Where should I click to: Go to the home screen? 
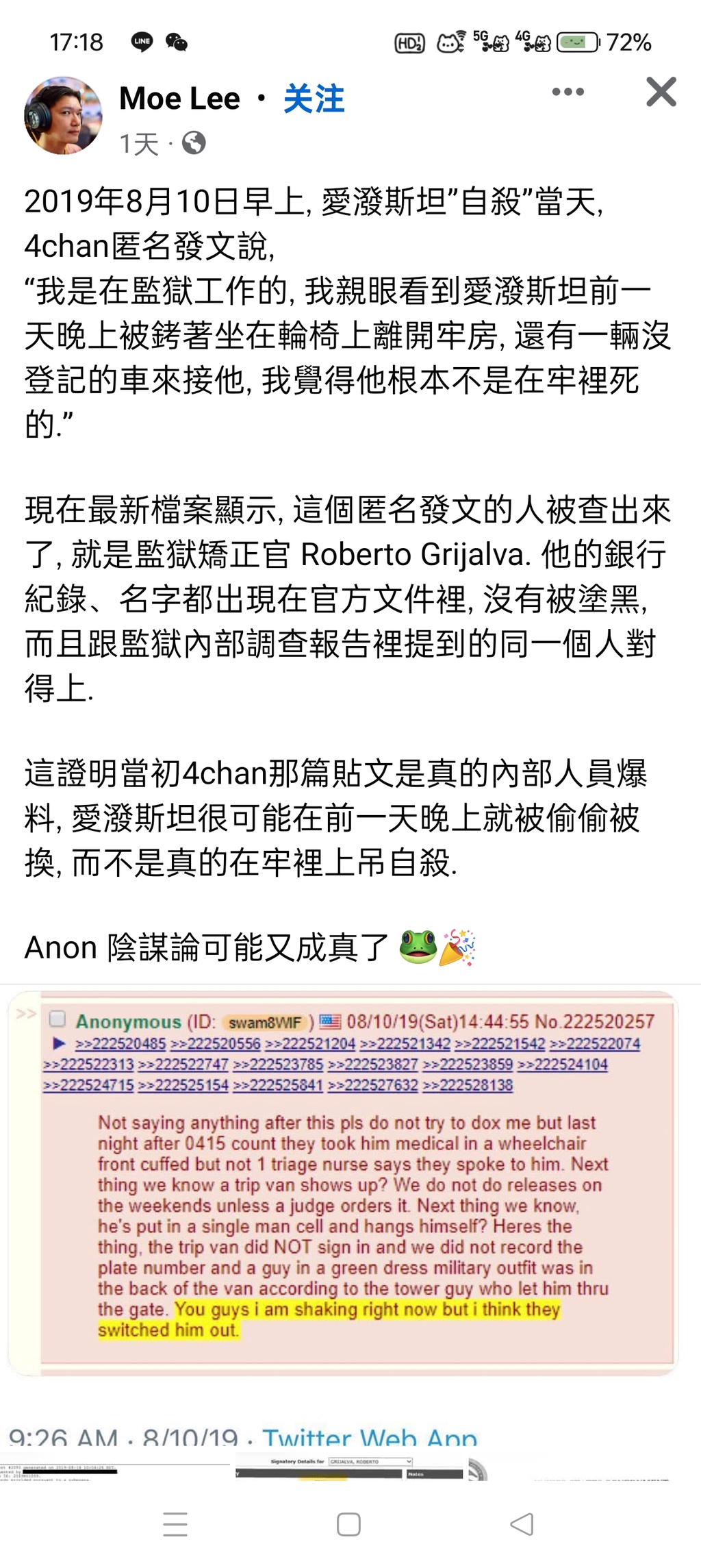348,1524
